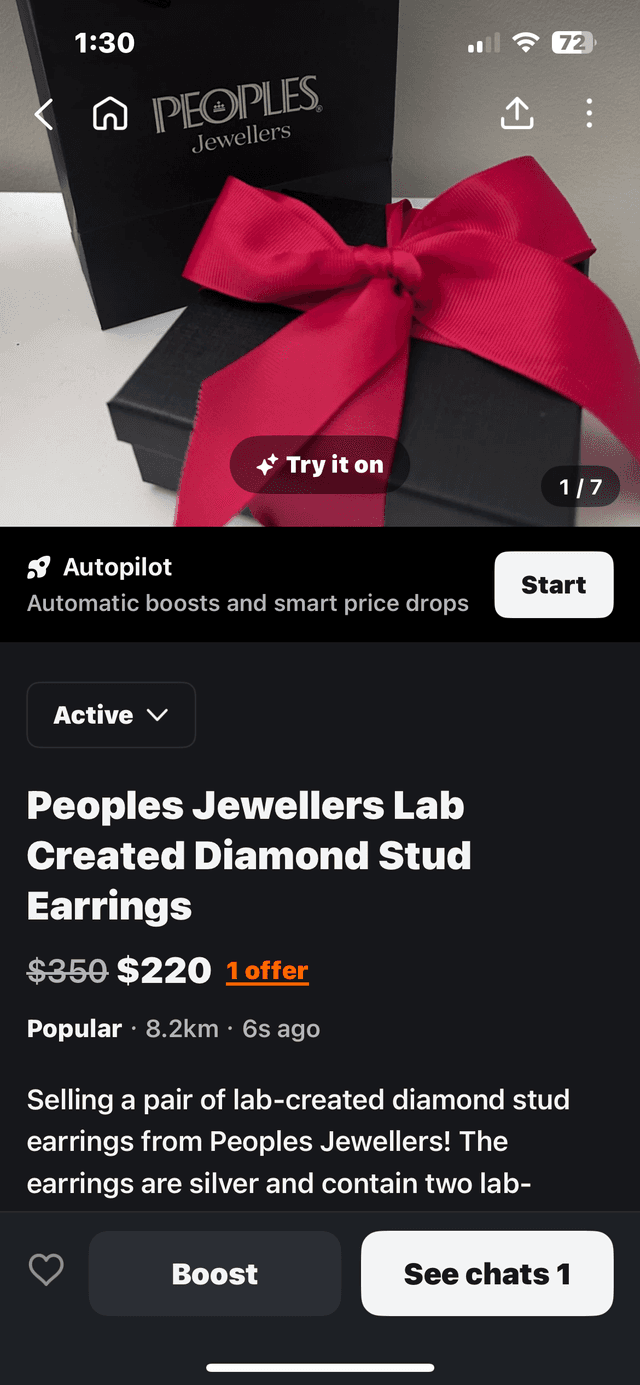Open the listing photo full screen
This screenshot has width=640, height=1385.
(x=320, y=300)
